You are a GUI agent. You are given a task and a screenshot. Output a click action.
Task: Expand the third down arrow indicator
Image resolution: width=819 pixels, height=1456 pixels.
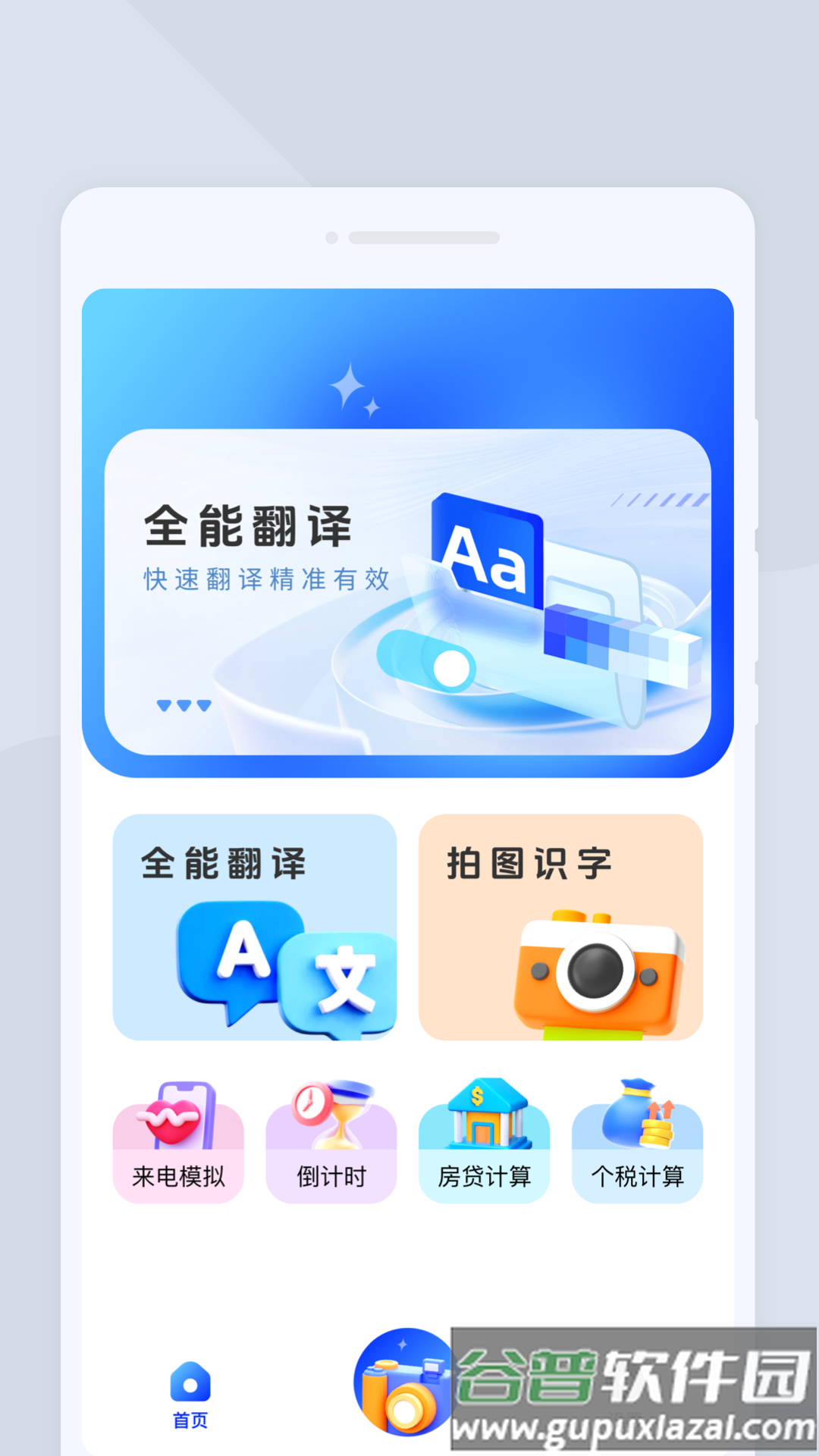tap(206, 704)
